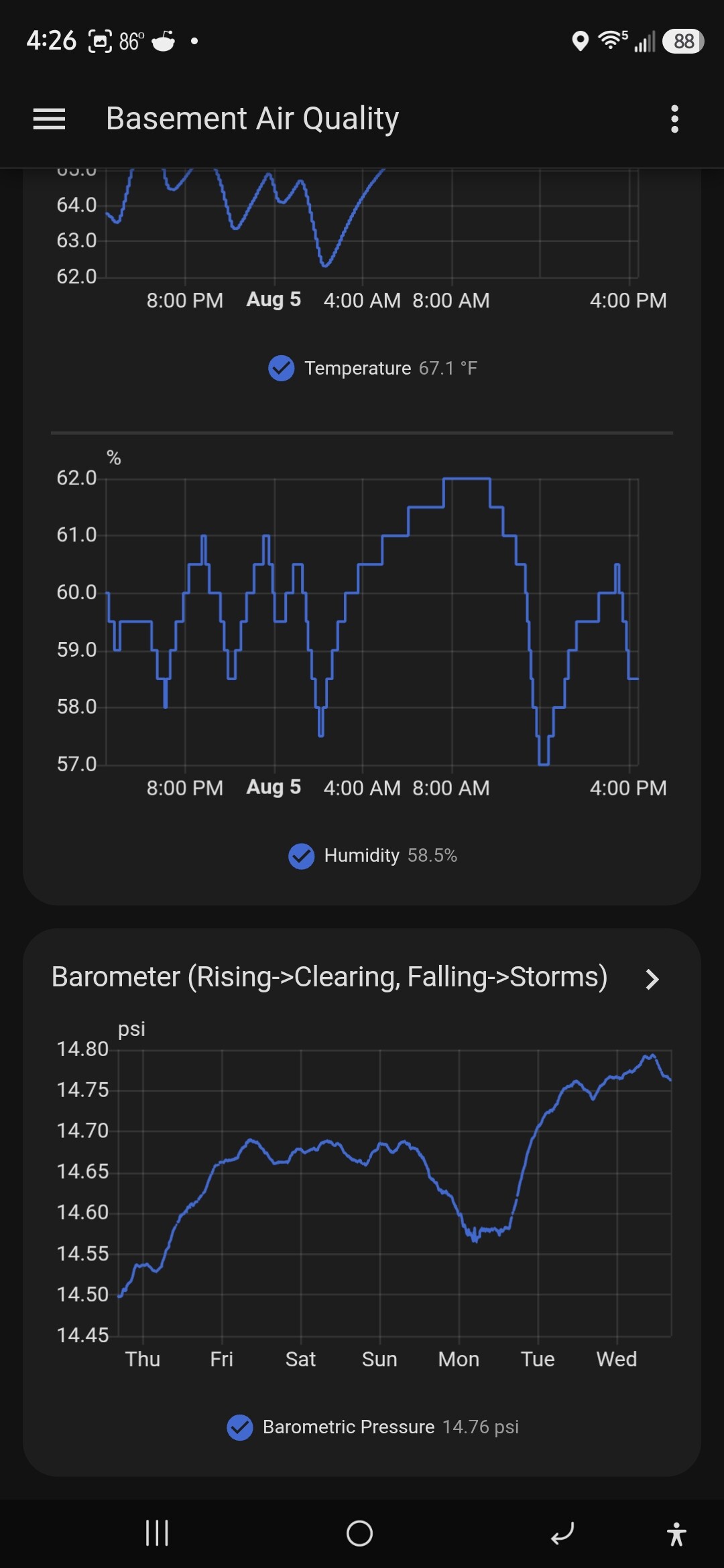The height and width of the screenshot is (1568, 724).
Task: Go back using the system back button
Action: (562, 1533)
